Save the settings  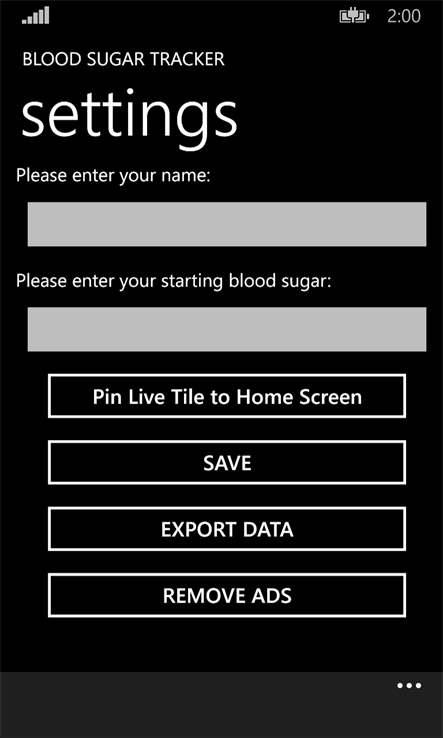click(x=227, y=462)
